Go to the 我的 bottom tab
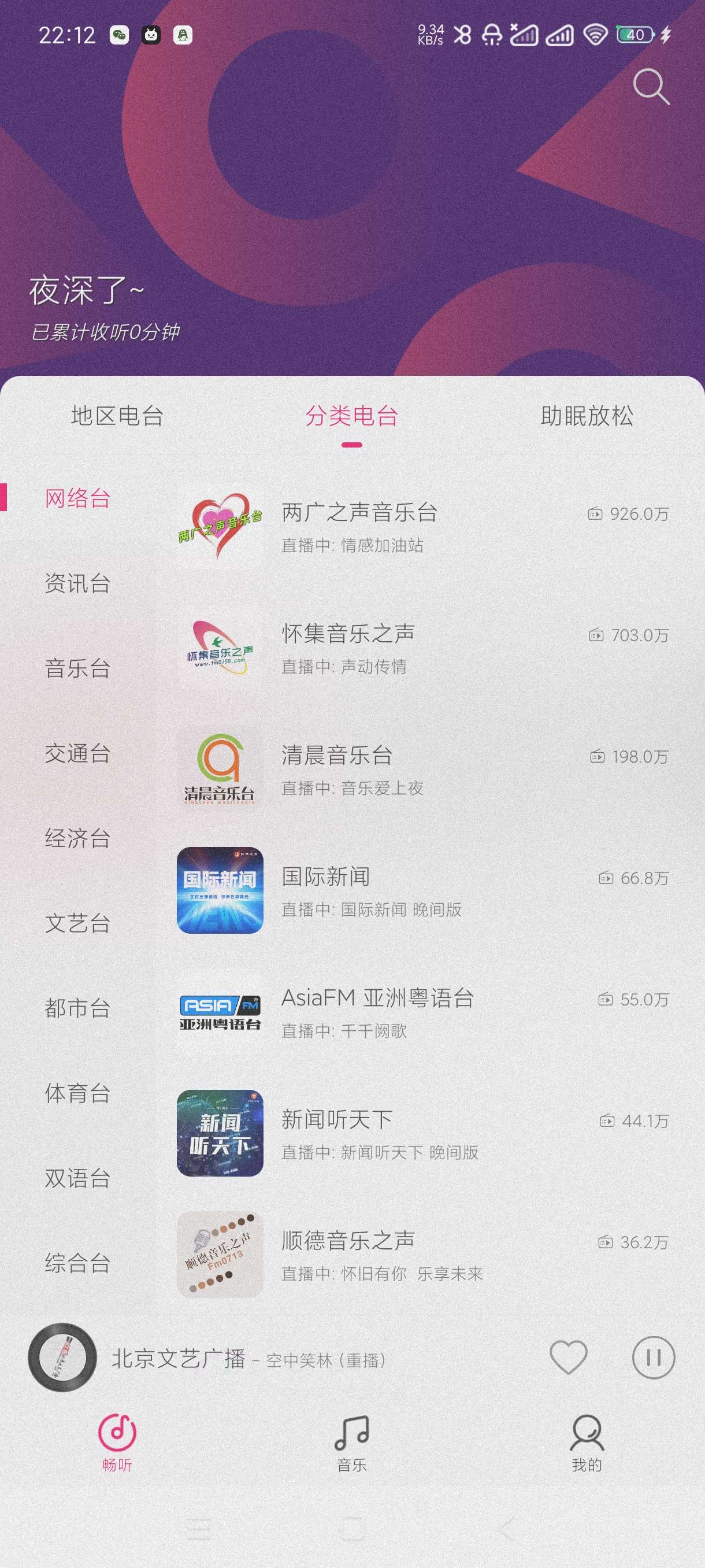 click(587, 1443)
